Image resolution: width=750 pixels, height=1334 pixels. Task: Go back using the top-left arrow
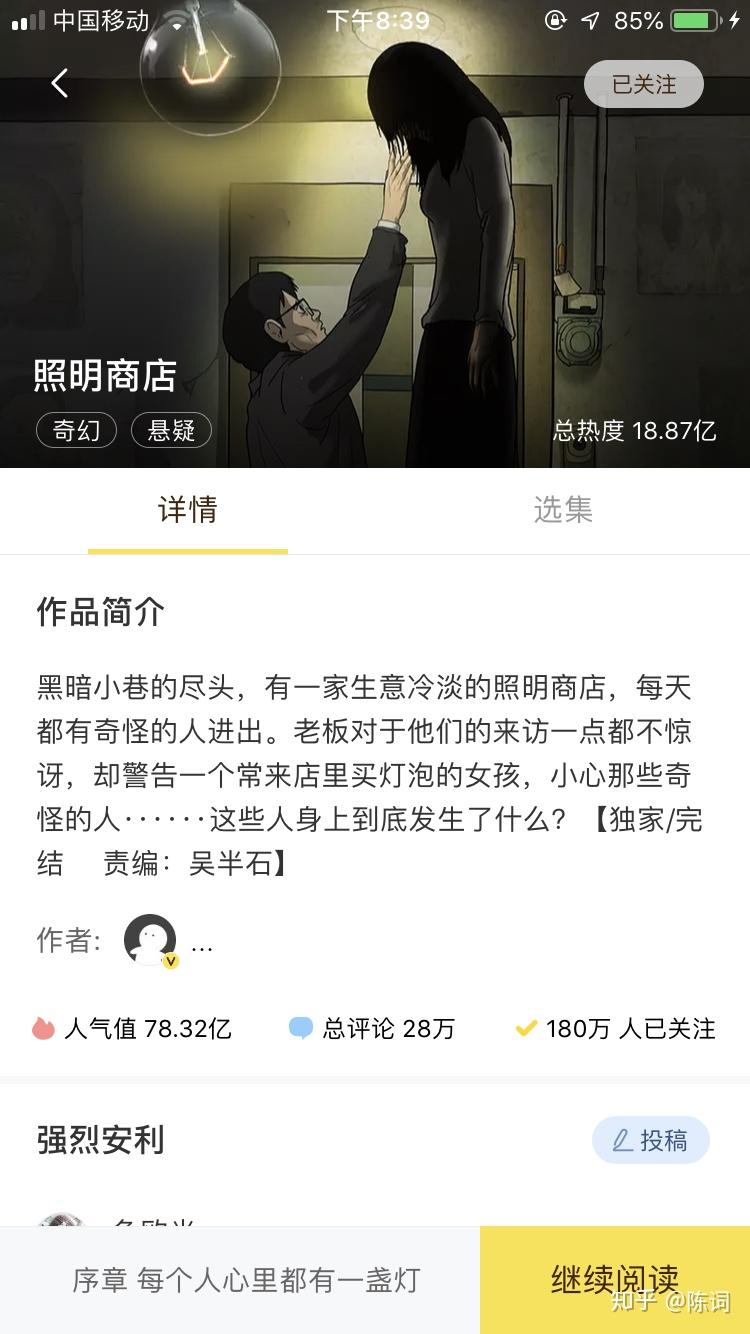coord(60,83)
